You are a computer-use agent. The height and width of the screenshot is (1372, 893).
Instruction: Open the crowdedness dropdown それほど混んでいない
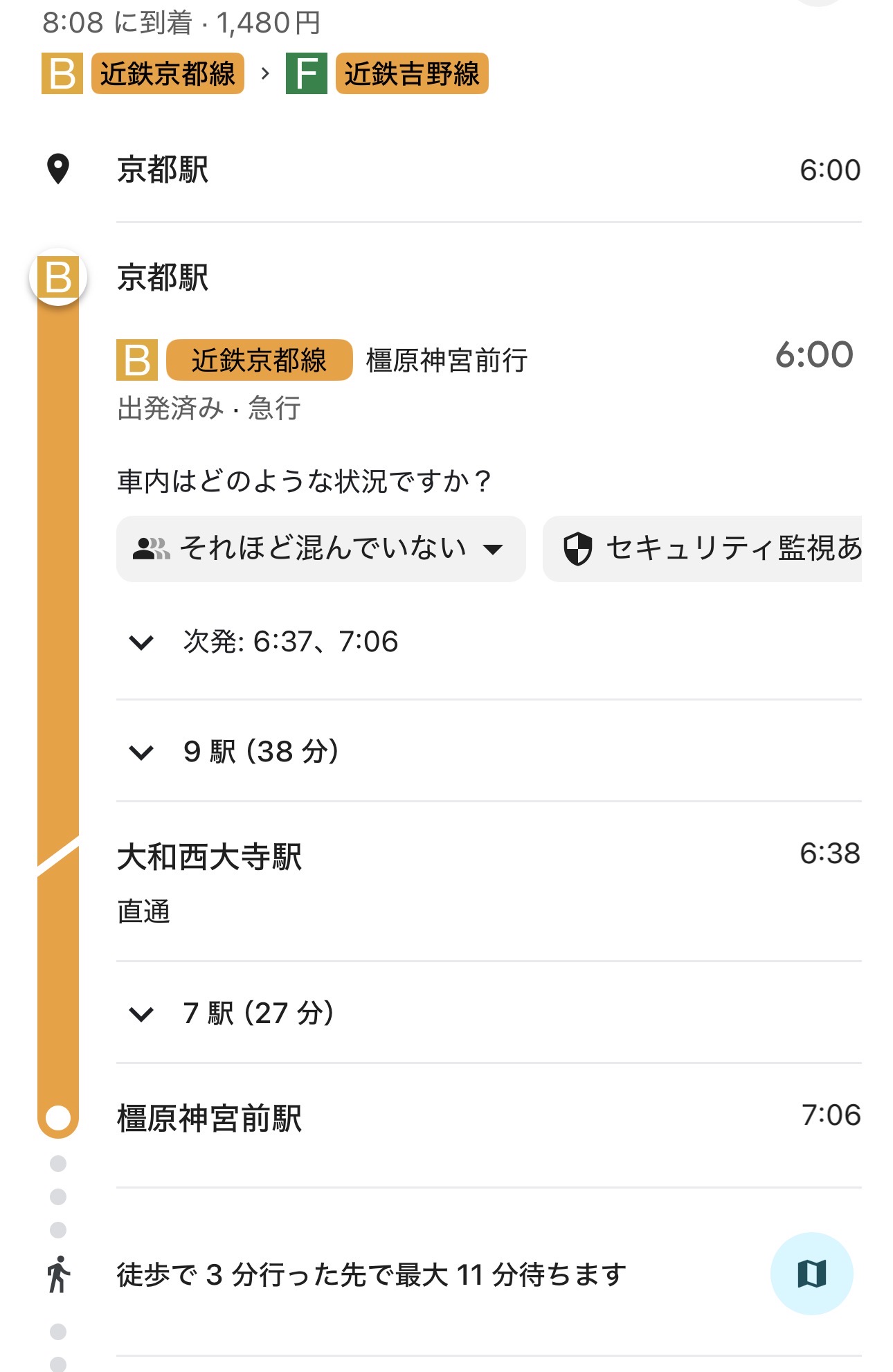click(x=321, y=549)
